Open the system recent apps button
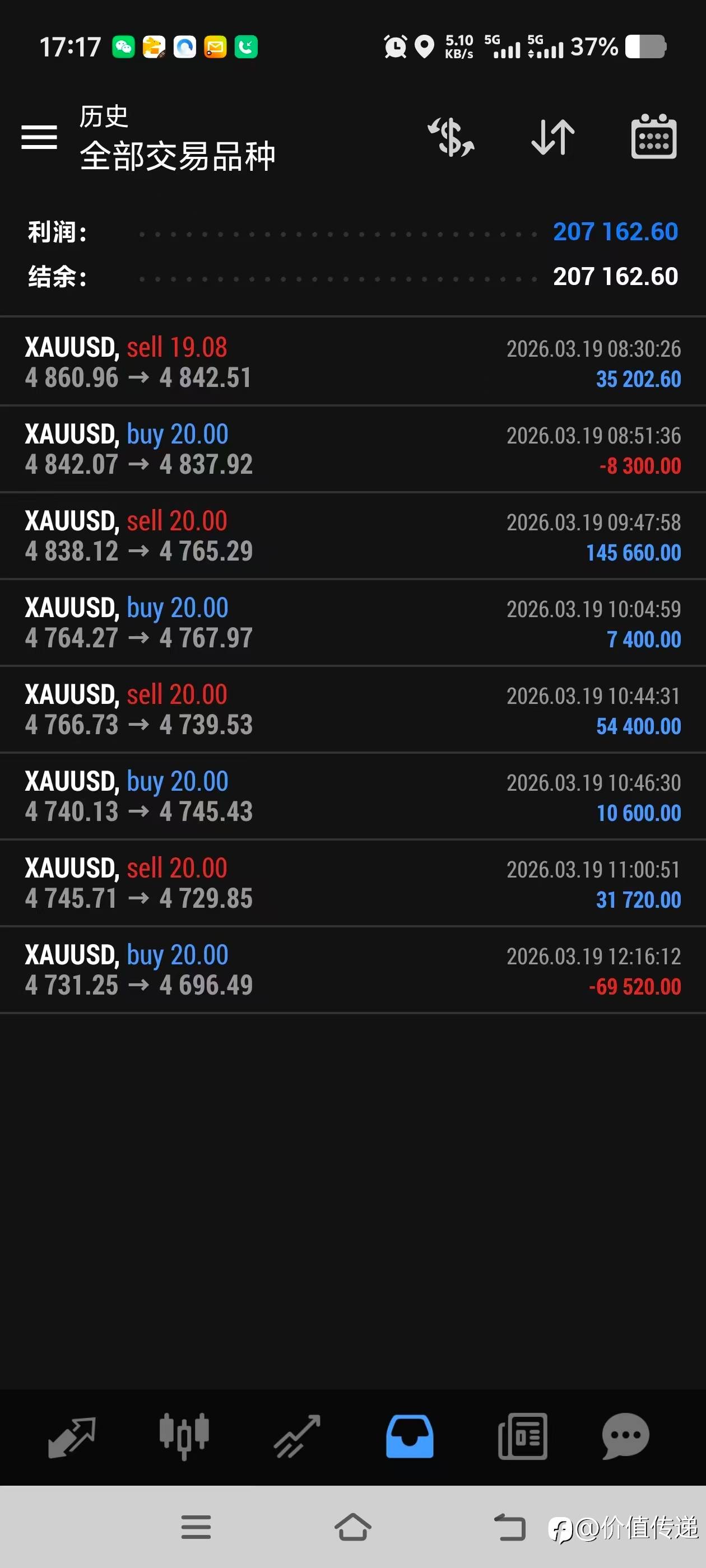 (x=196, y=1527)
